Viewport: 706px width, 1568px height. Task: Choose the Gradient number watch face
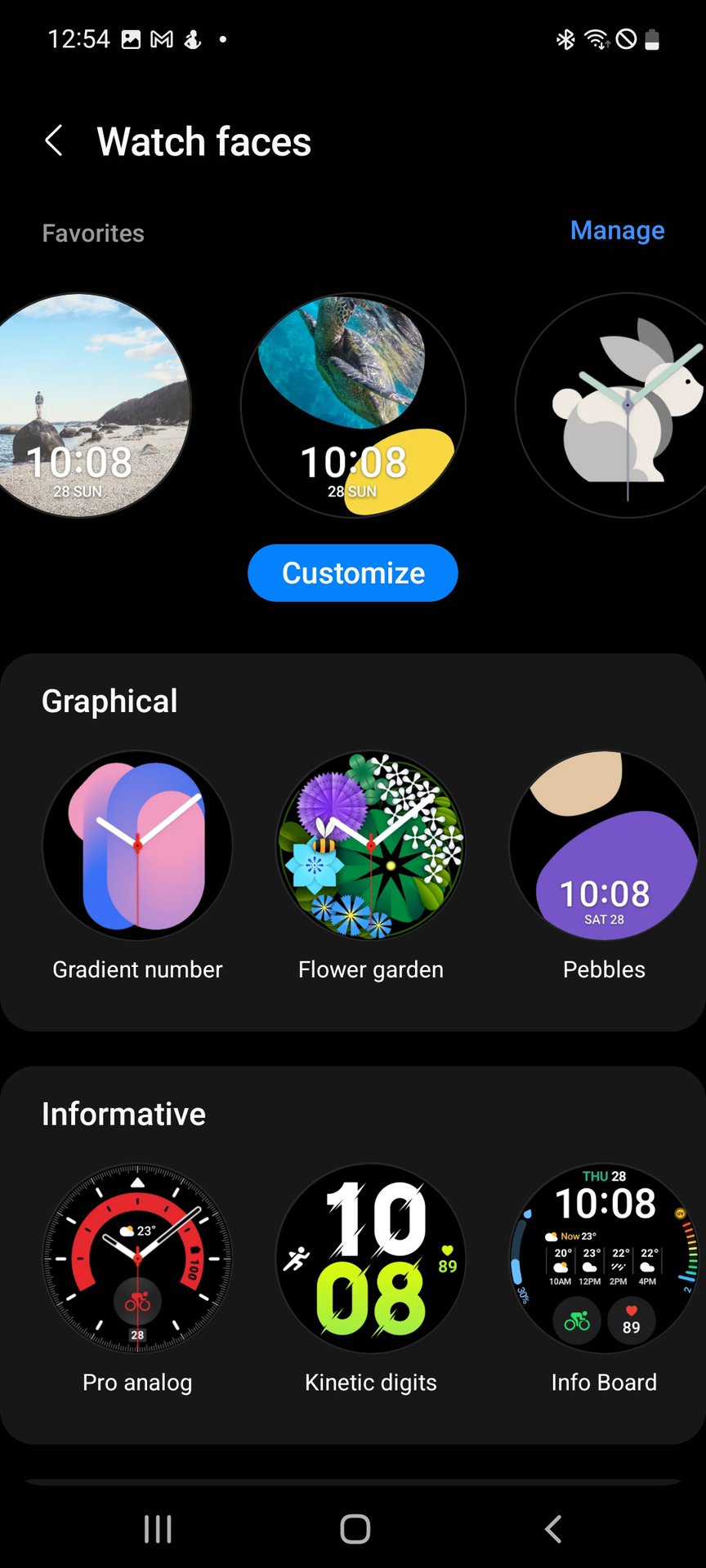tap(137, 846)
